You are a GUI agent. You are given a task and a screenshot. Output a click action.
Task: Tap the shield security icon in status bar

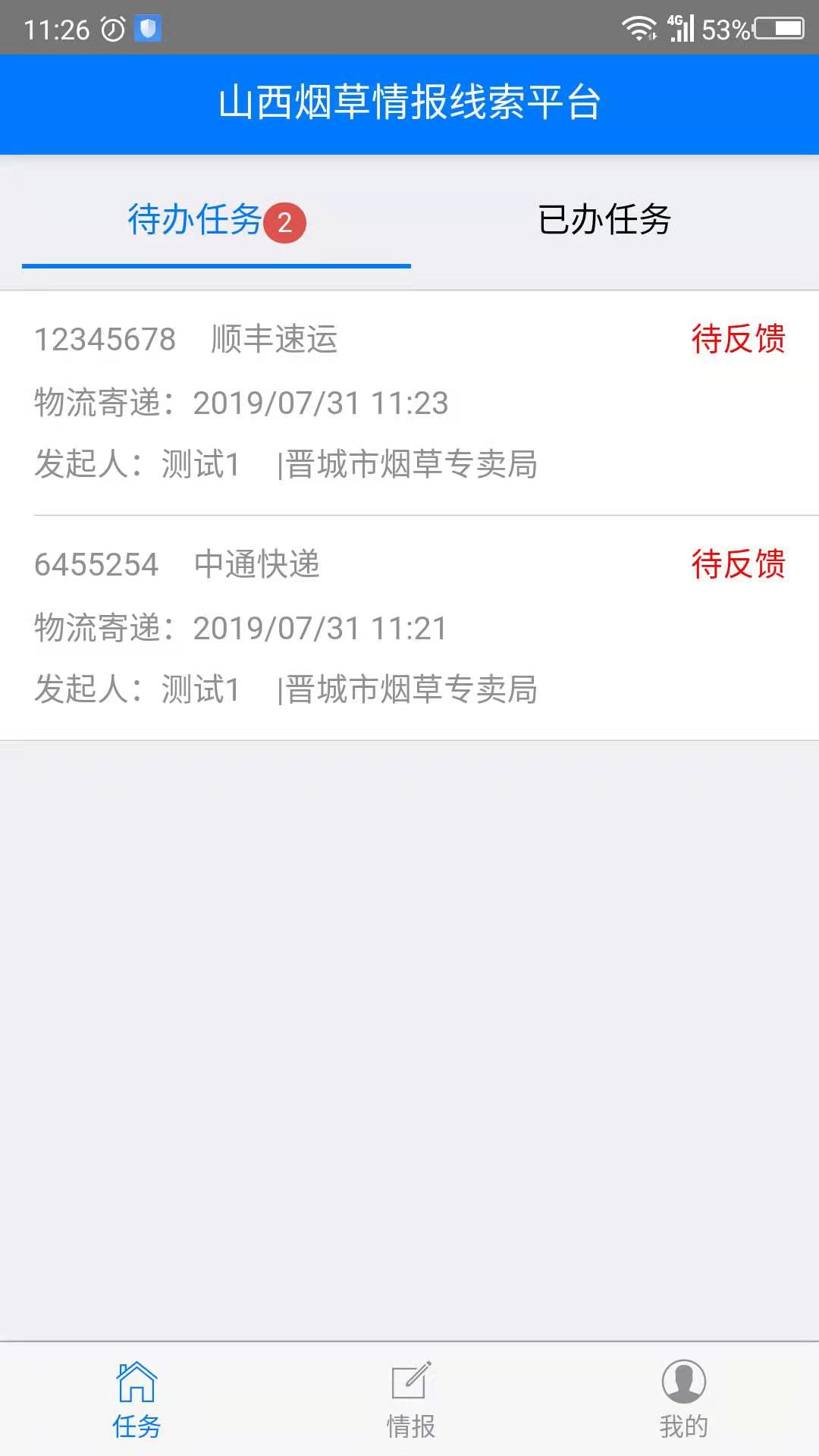tap(149, 27)
